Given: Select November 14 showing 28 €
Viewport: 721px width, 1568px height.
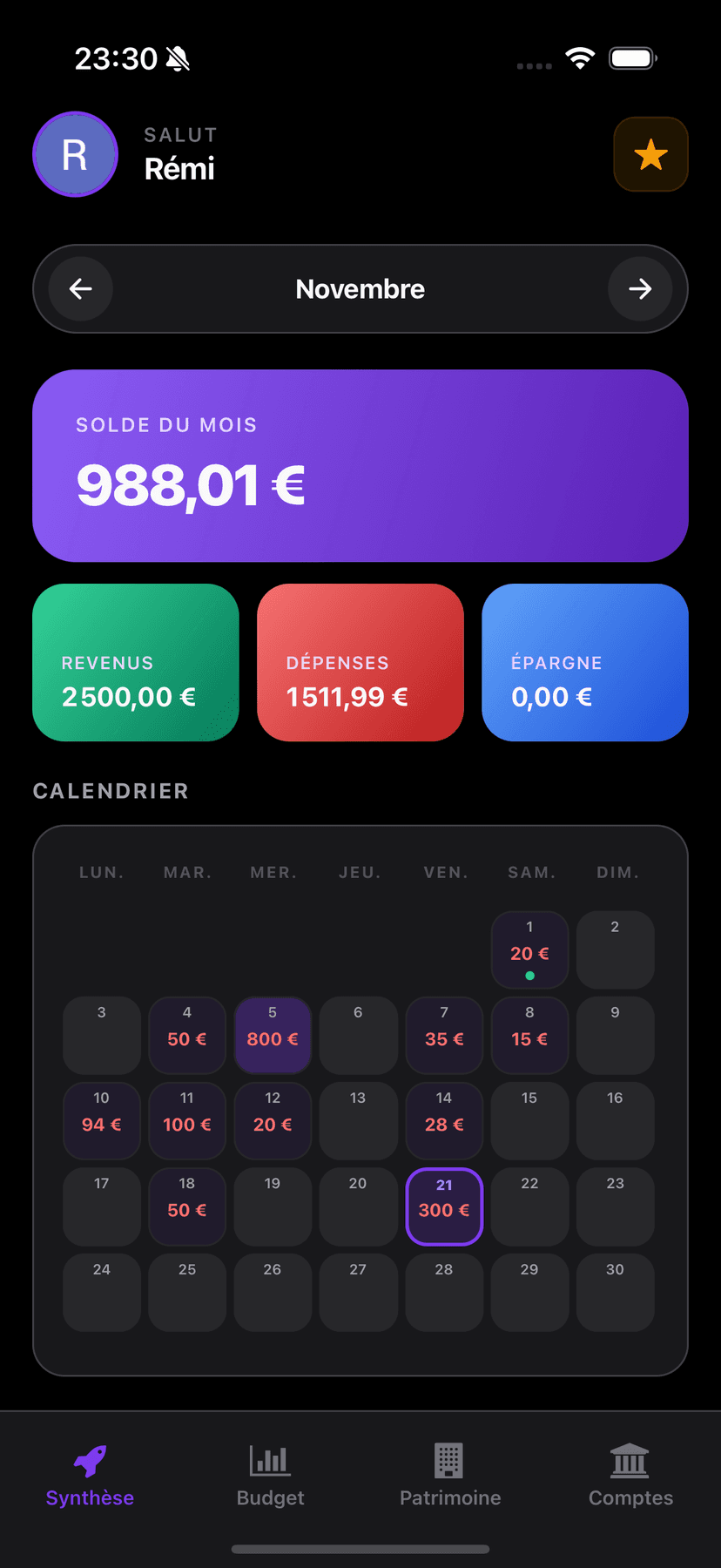Looking at the screenshot, I should pyautogui.click(x=444, y=1121).
